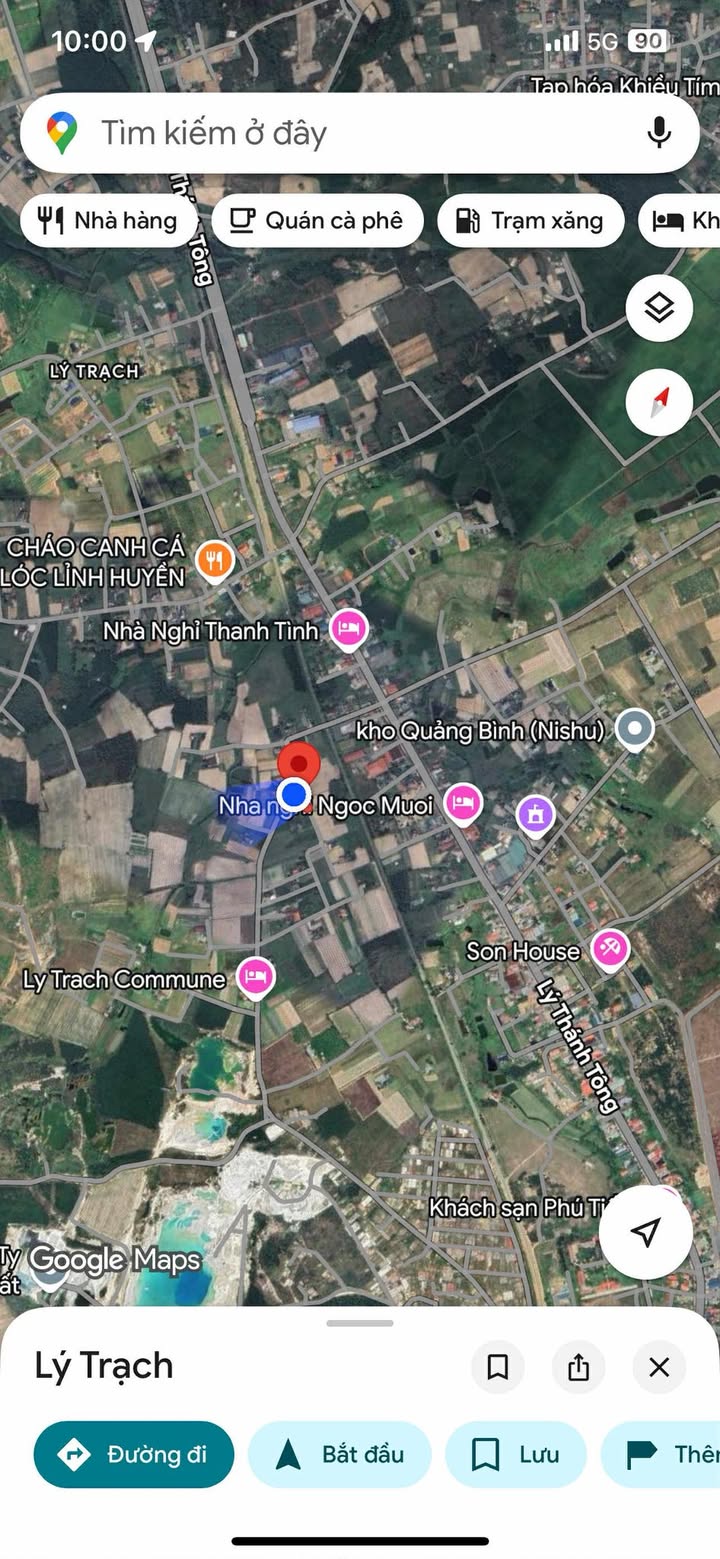Open the Cháo Canh Cá Lóc Lĩnh Huyền pin
The height and width of the screenshot is (1559, 720).
(x=215, y=561)
